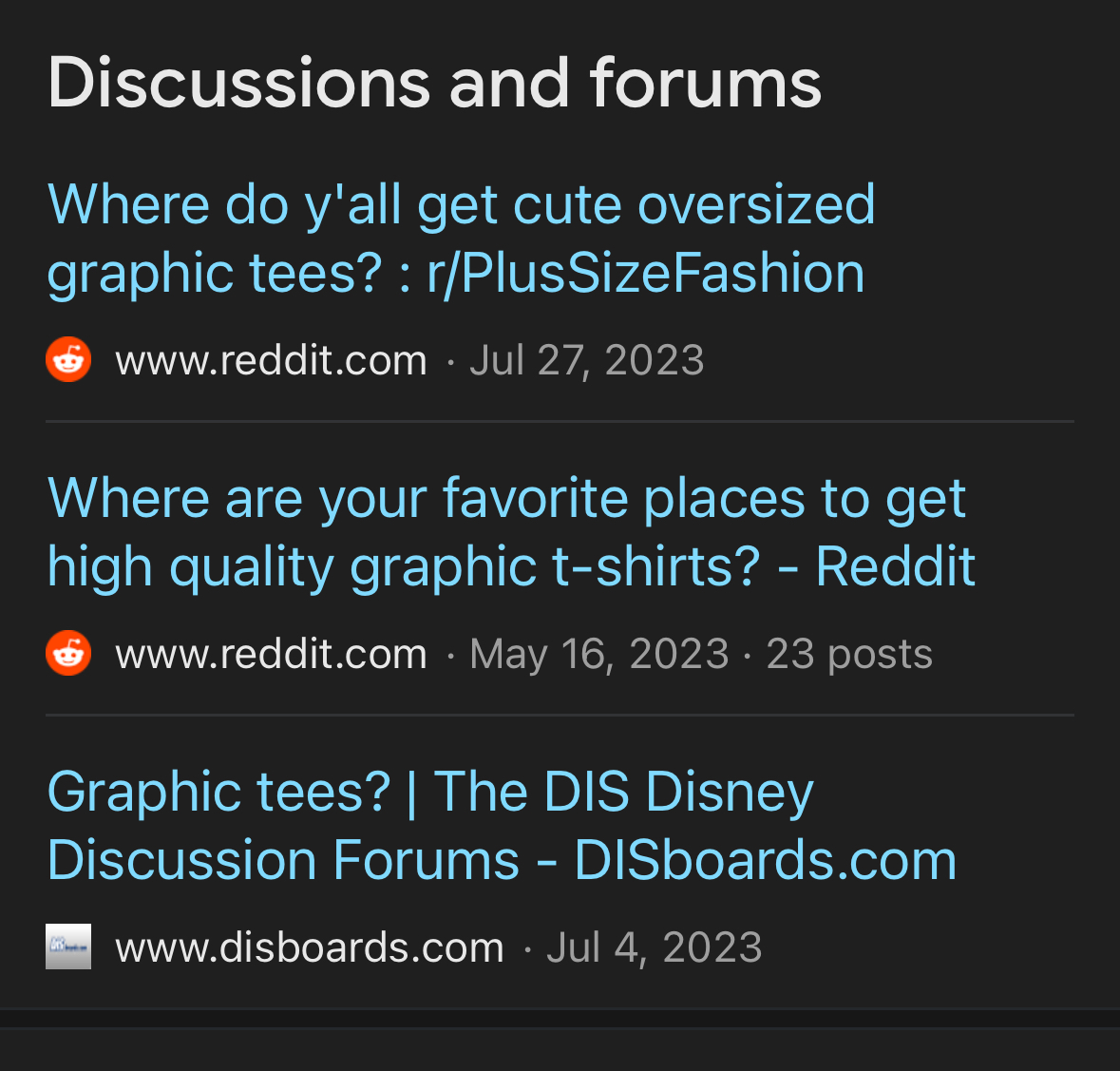Viewport: 1120px width, 1071px height.
Task: Open the r/PlusSizeFashion oversized graphic tees thread
Action: [x=461, y=239]
